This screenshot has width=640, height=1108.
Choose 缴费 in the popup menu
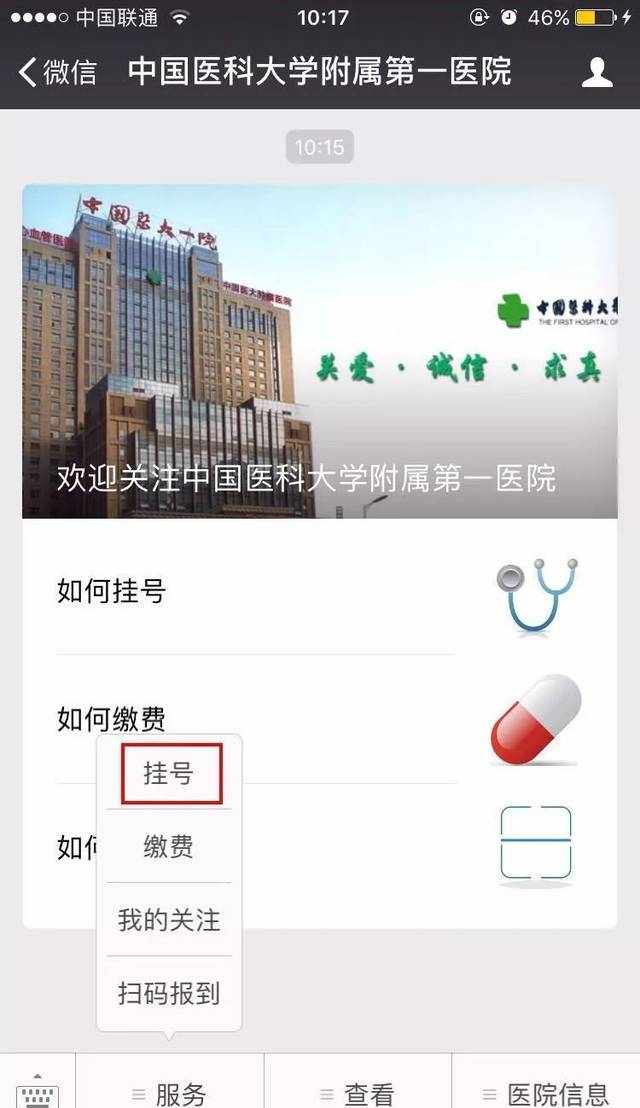coord(168,847)
